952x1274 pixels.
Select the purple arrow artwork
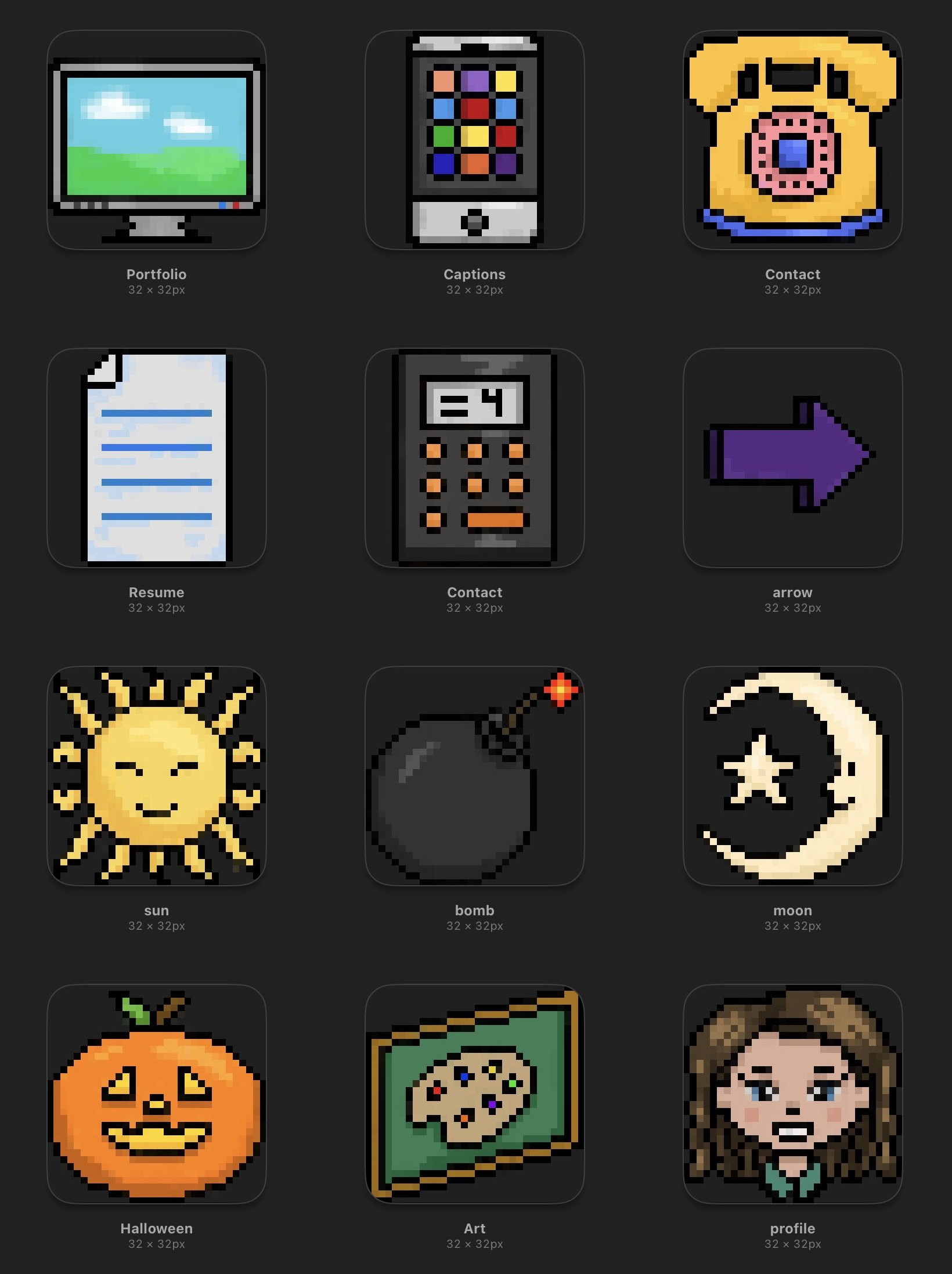[792, 458]
